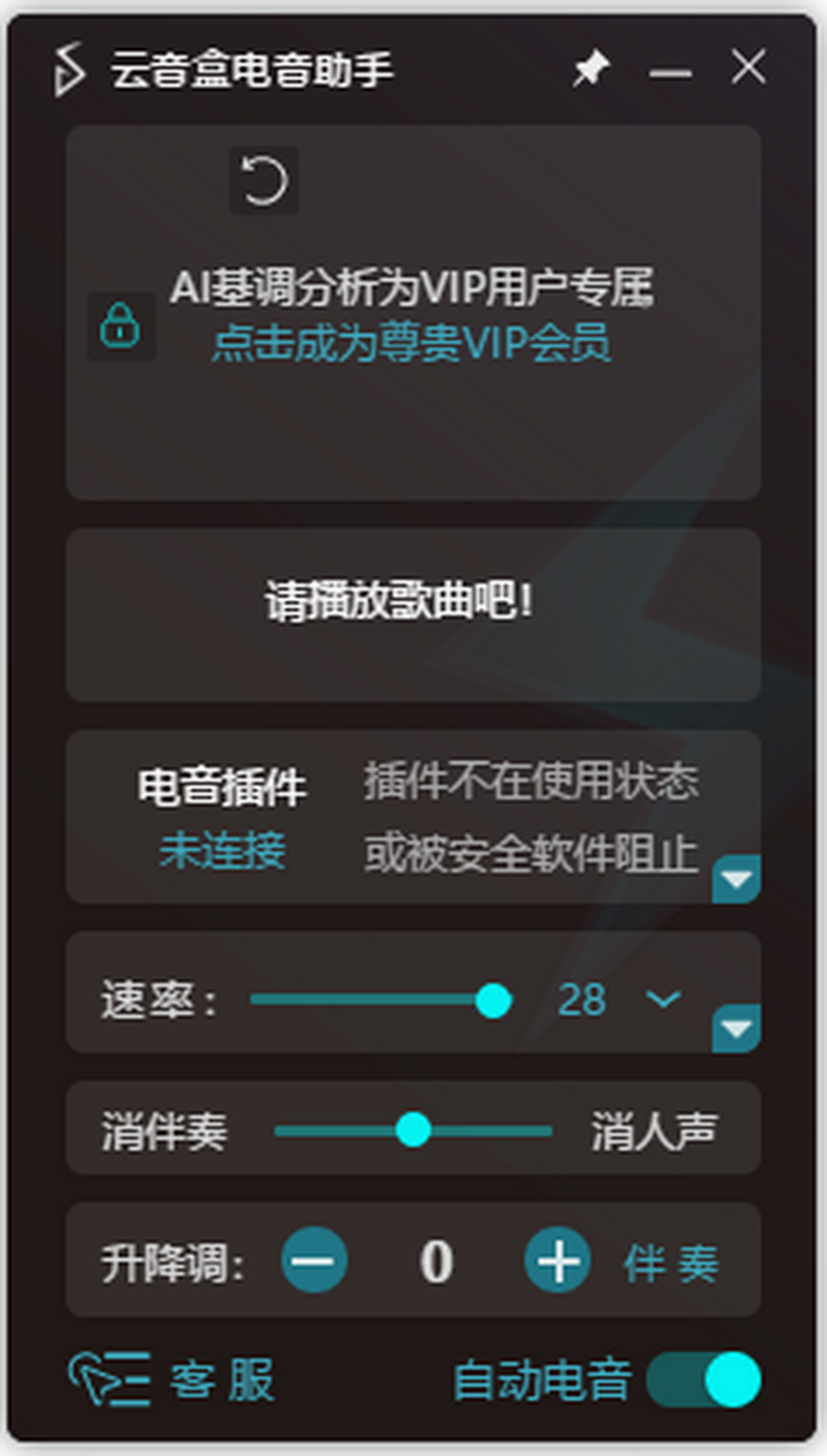827x1456 pixels.
Task: Raise the key with the plus button
Action: [x=558, y=1260]
